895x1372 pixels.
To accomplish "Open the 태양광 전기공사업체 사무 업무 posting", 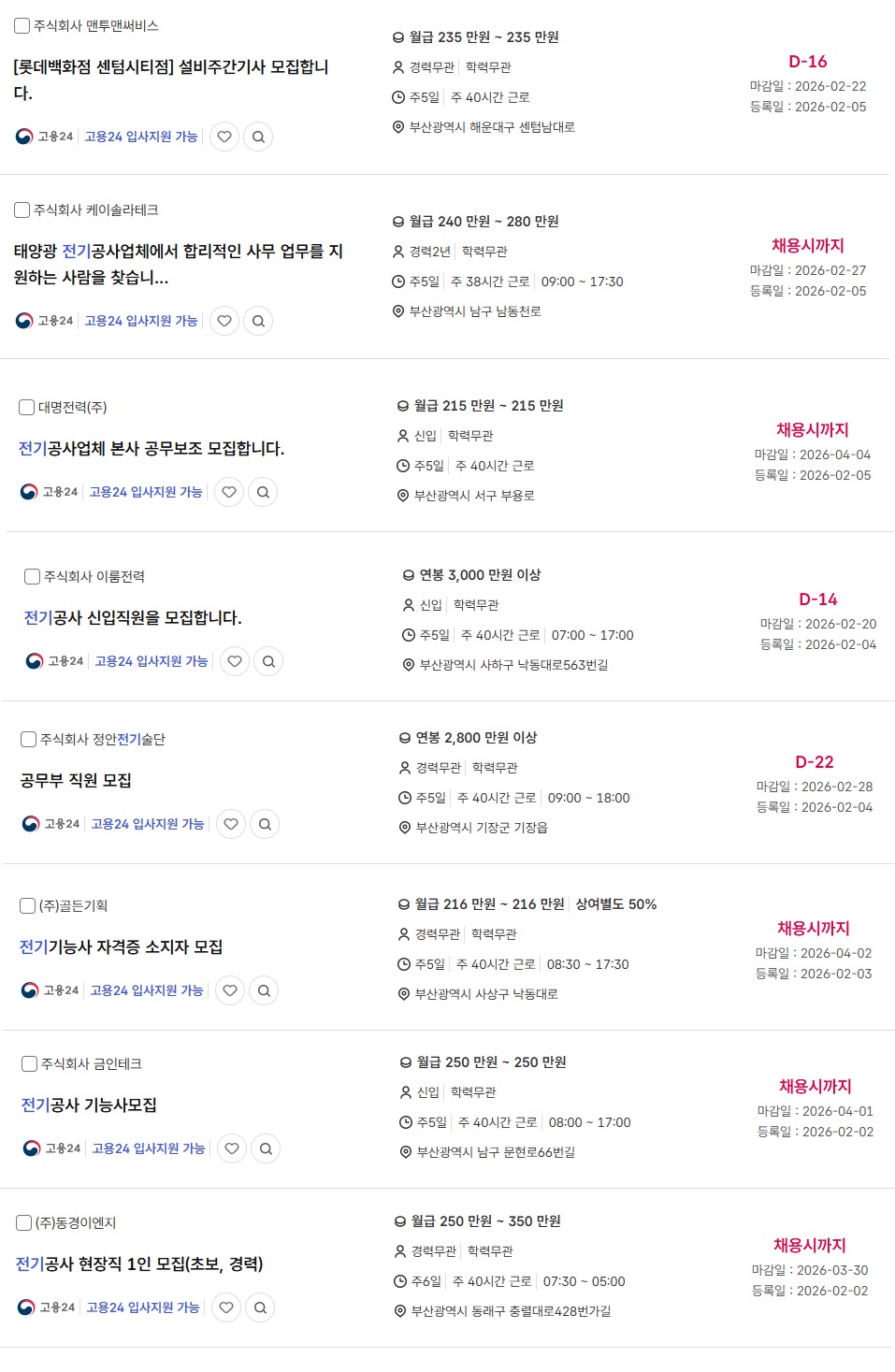I will (x=178, y=252).
